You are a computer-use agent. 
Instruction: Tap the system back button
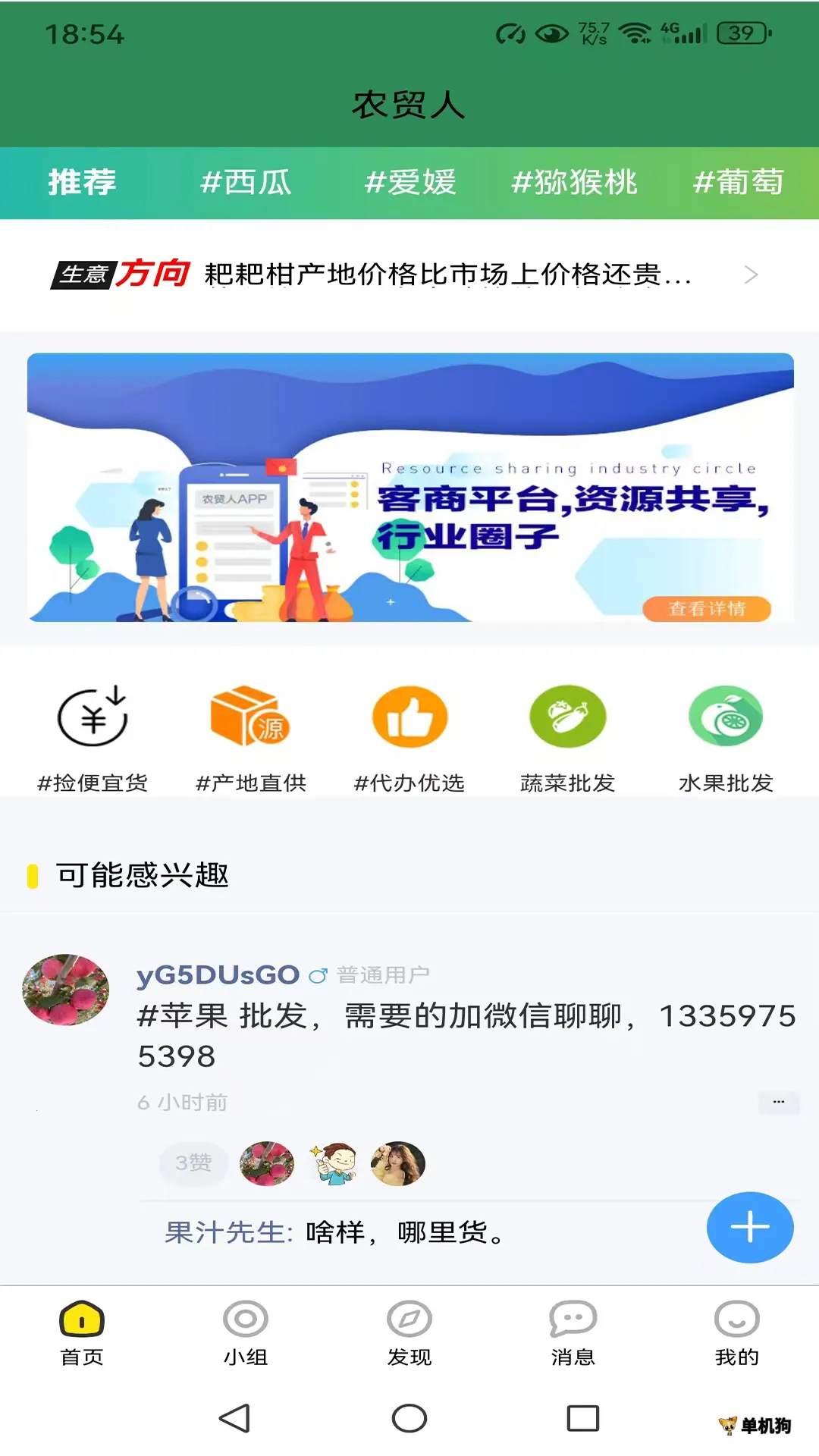[234, 1418]
